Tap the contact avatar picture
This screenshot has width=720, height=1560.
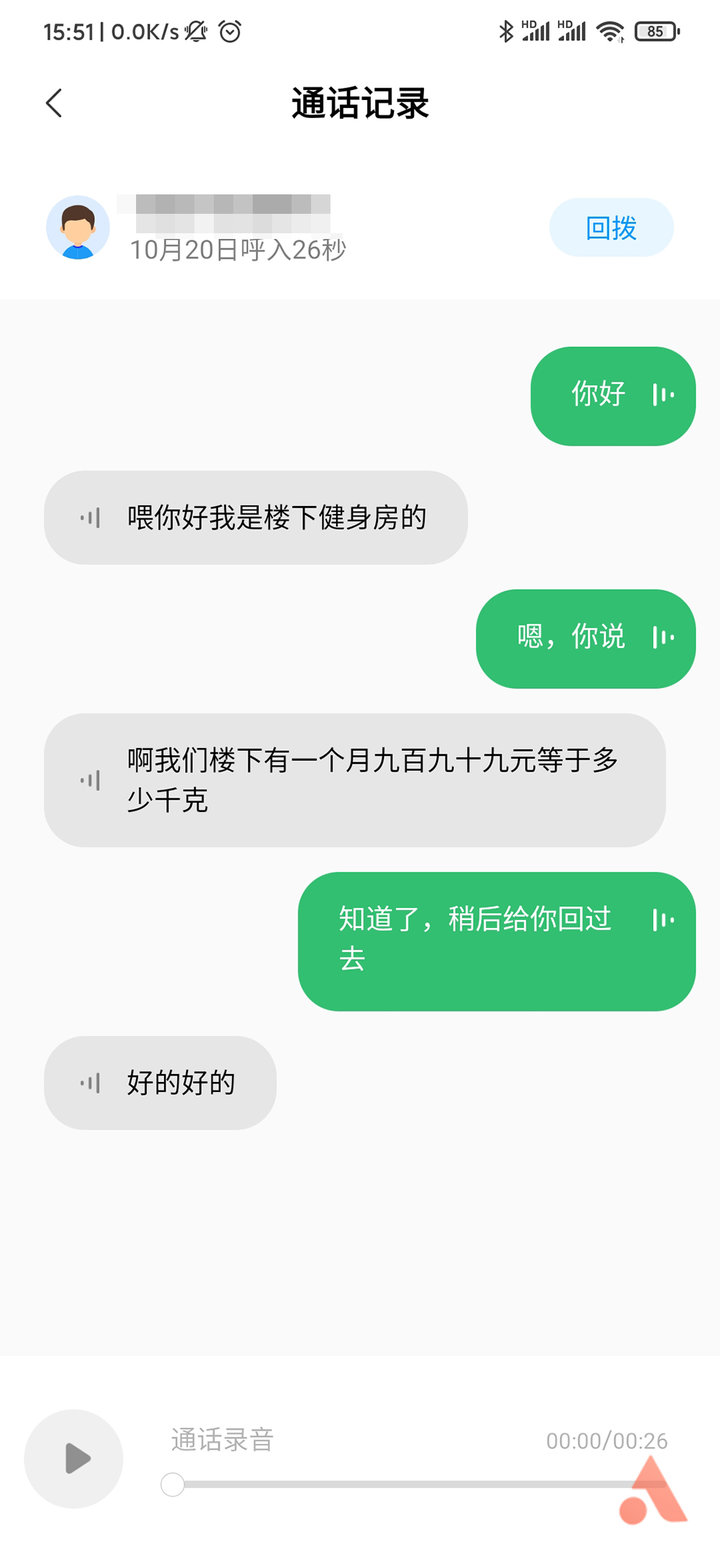tap(77, 228)
